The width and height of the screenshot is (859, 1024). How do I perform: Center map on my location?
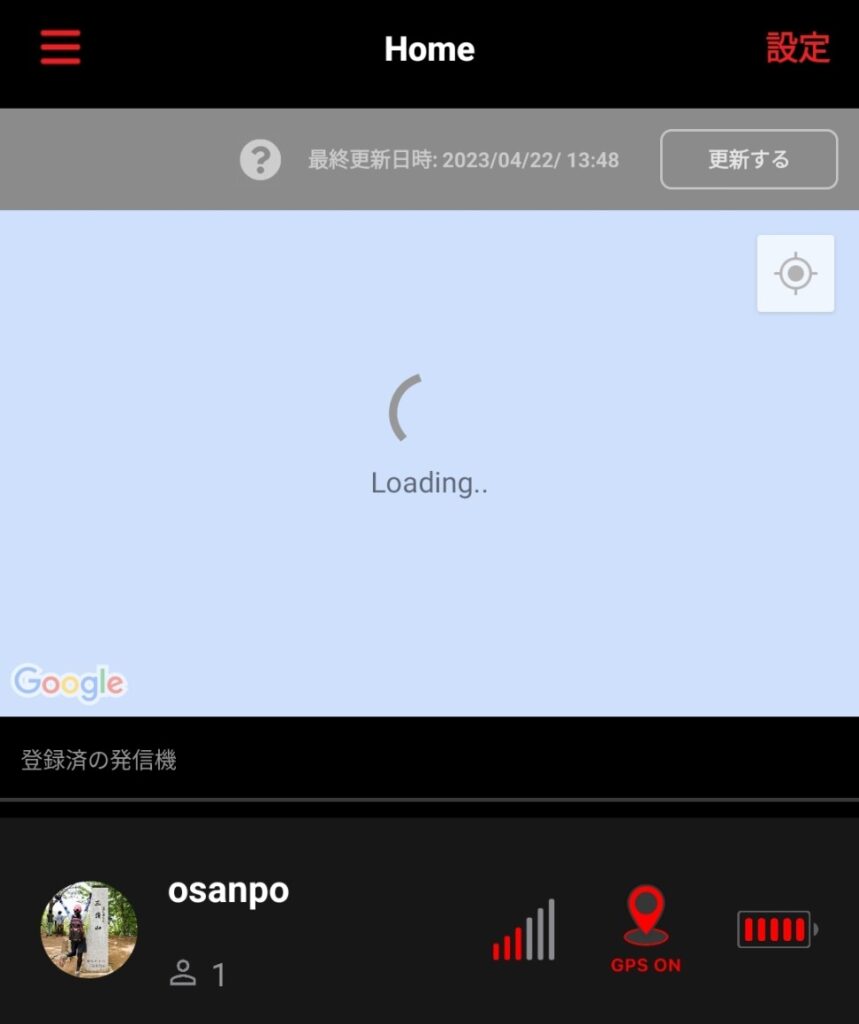pos(795,273)
